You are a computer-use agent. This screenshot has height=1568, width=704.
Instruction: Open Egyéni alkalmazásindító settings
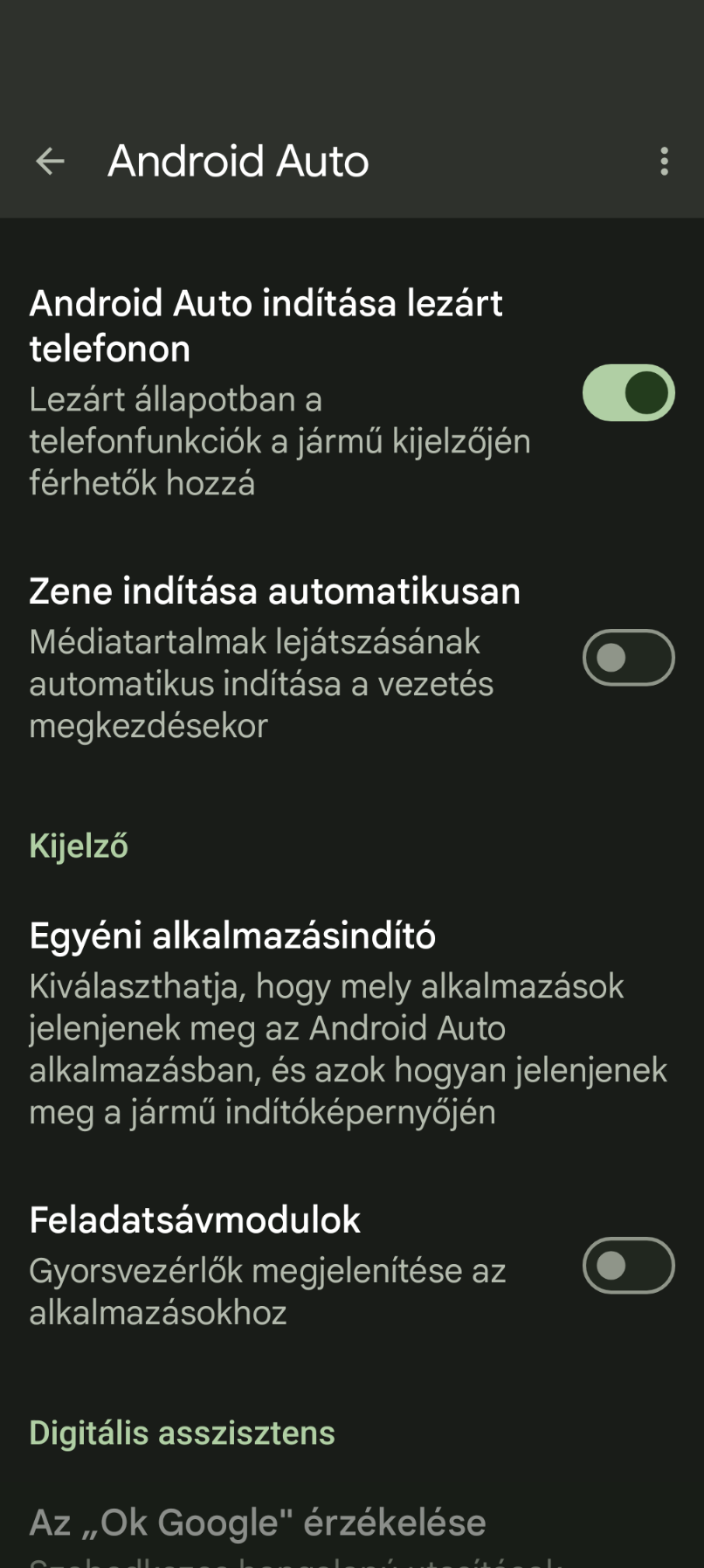349,1022
